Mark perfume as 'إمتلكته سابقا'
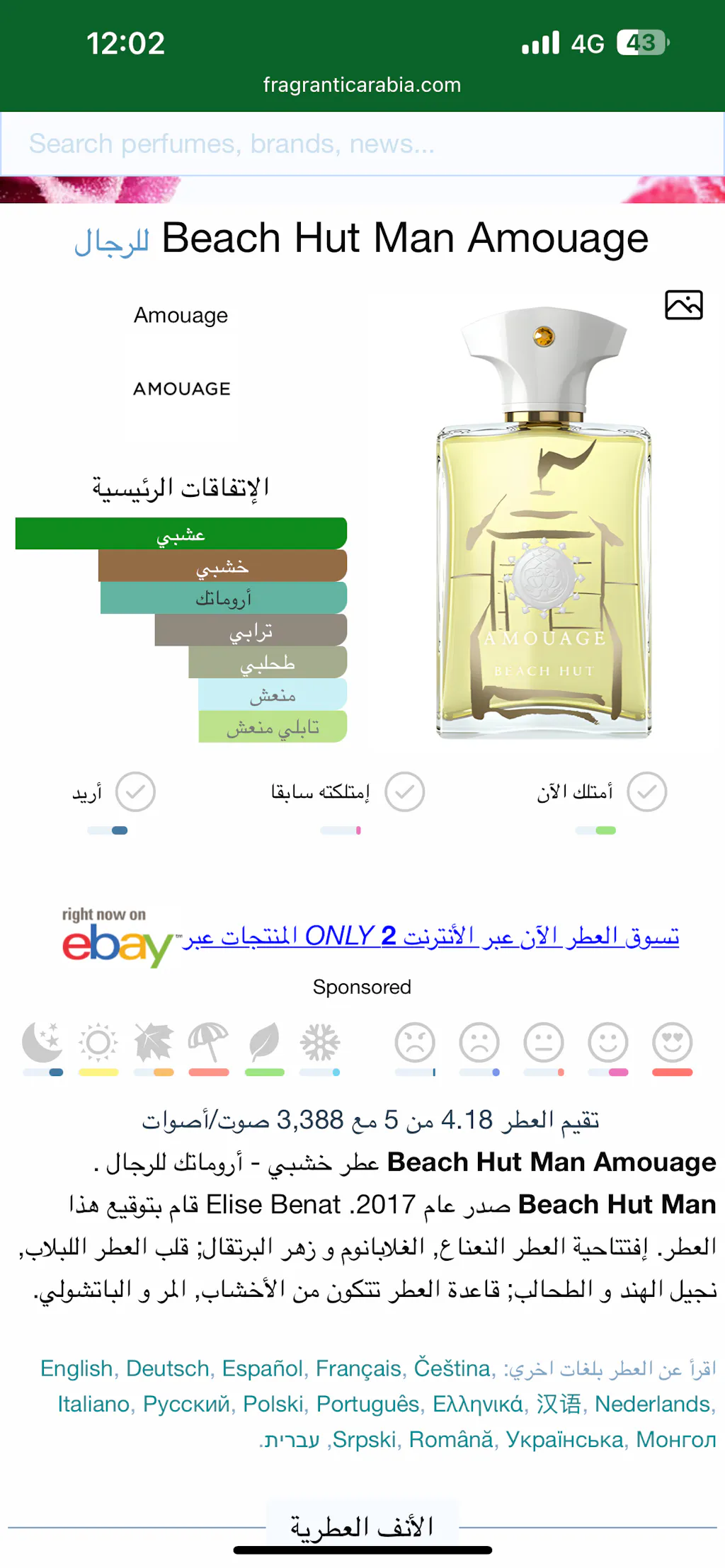 (x=405, y=792)
